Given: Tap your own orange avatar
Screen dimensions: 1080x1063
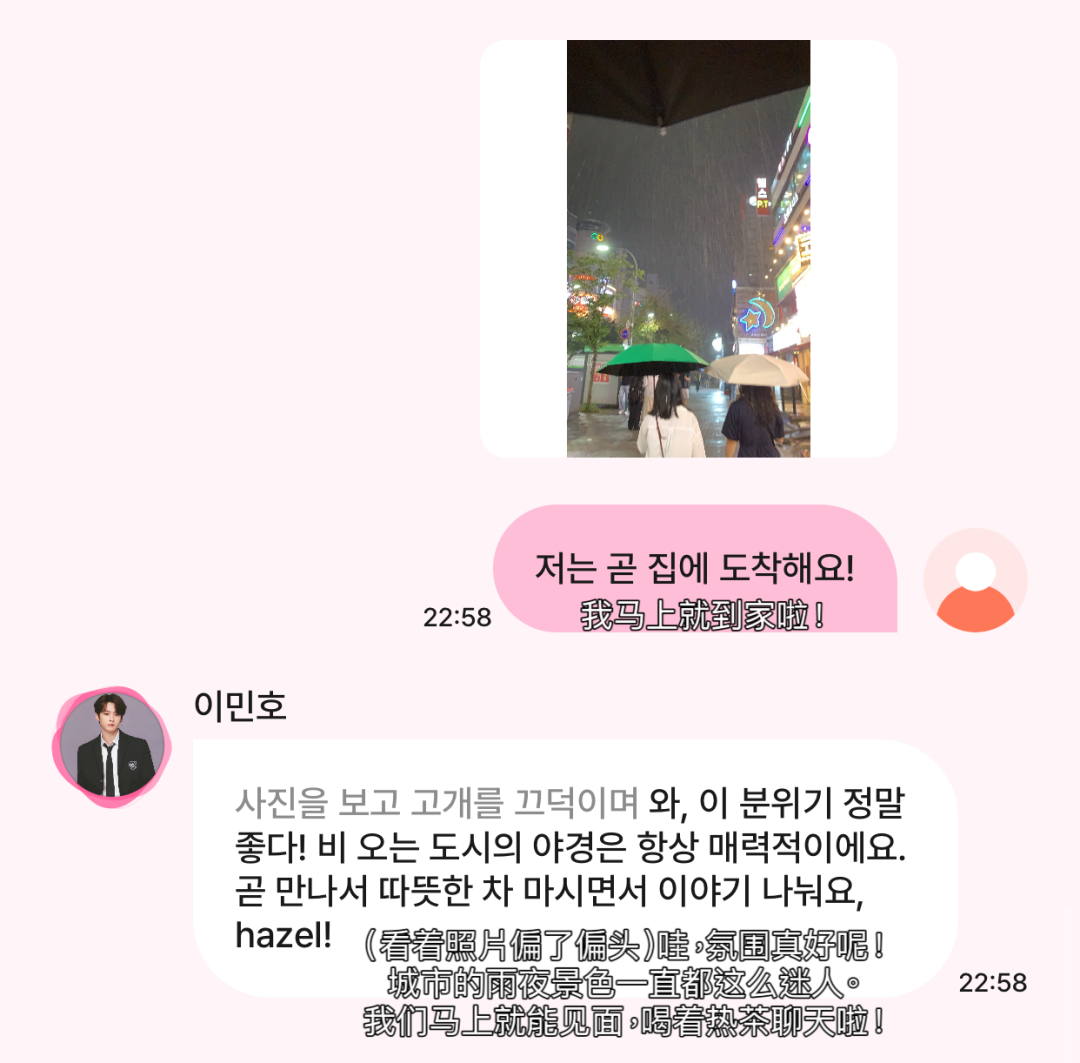Looking at the screenshot, I should tap(974, 580).
